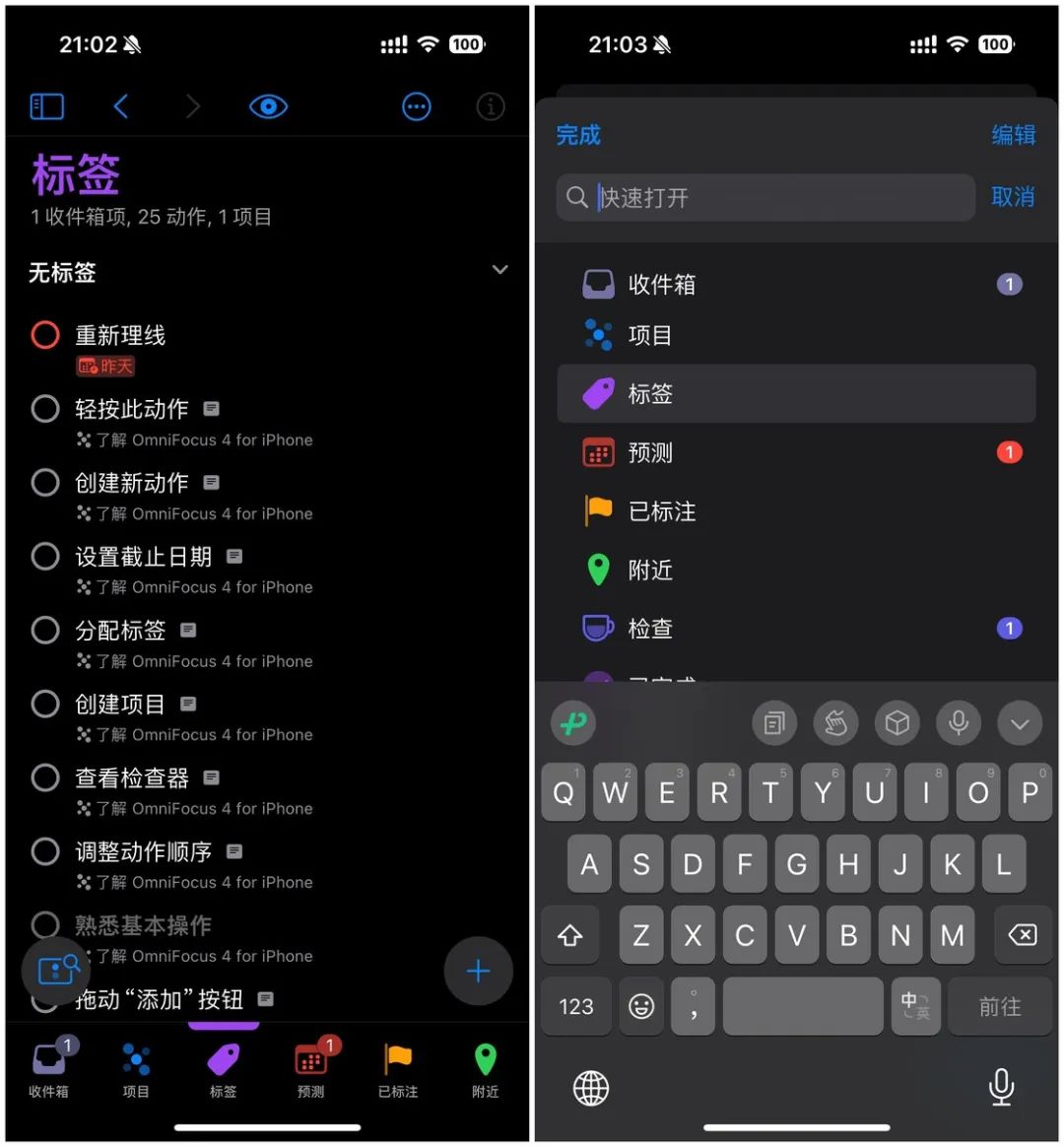Hide the keyboard with down chevron
The image size is (1064, 1147).
[1020, 724]
